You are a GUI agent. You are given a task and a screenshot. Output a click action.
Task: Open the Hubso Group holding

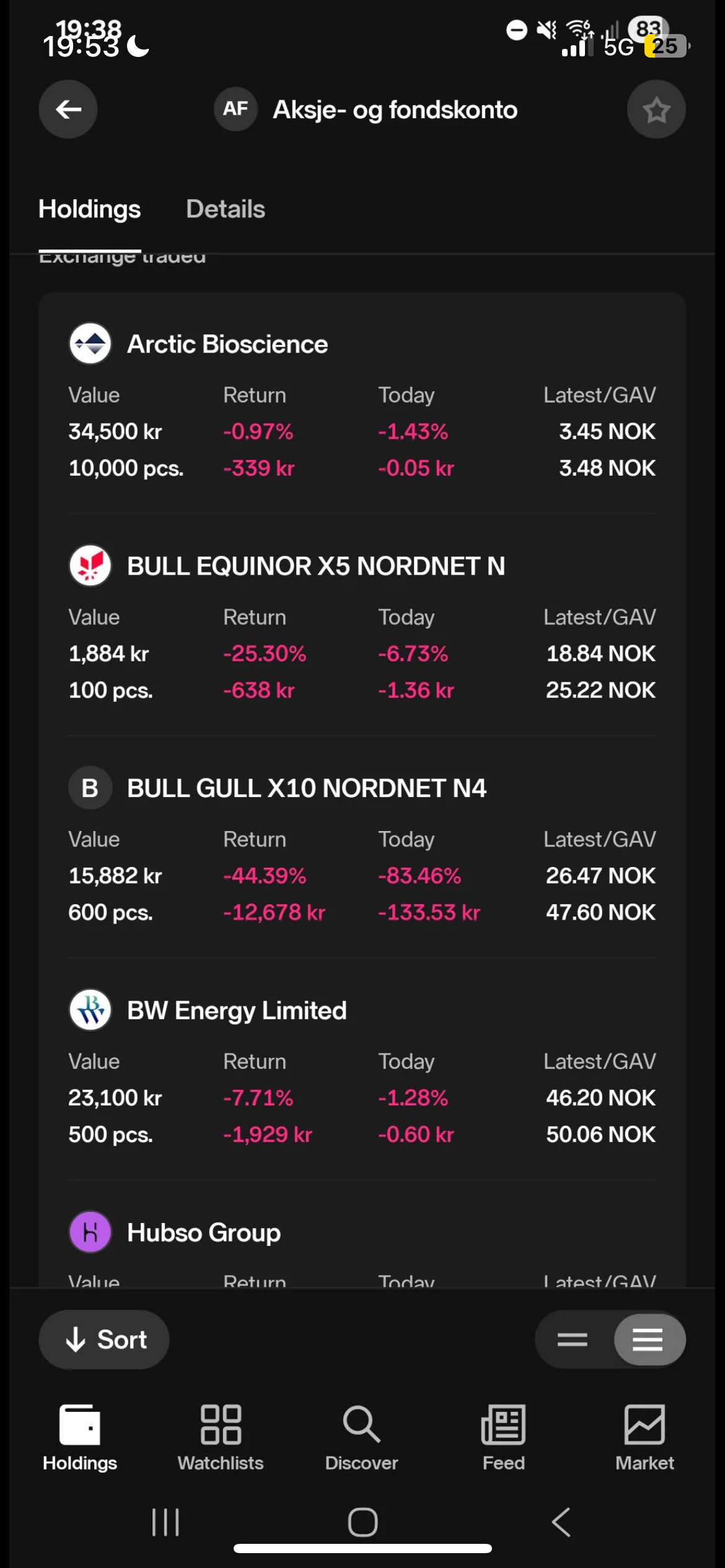pos(203,1232)
